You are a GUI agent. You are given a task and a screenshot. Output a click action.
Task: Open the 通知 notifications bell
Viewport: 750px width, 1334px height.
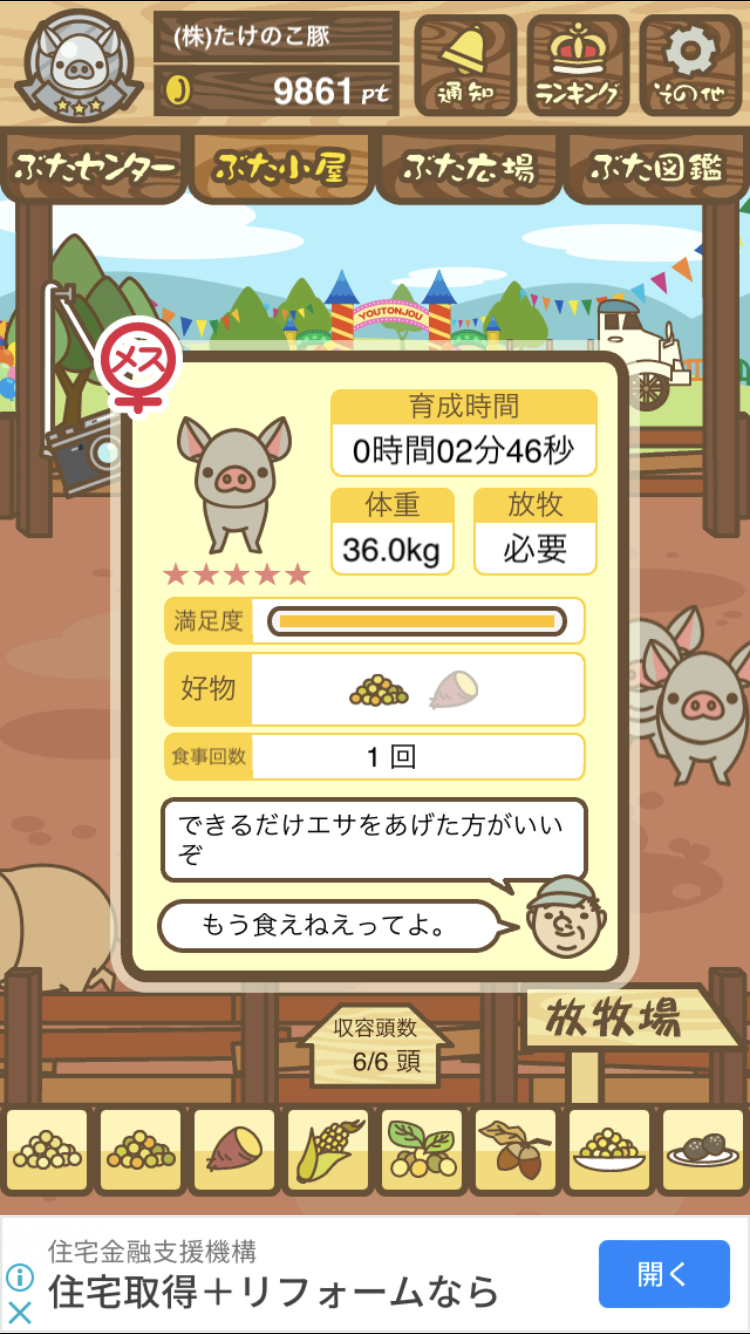[465, 65]
